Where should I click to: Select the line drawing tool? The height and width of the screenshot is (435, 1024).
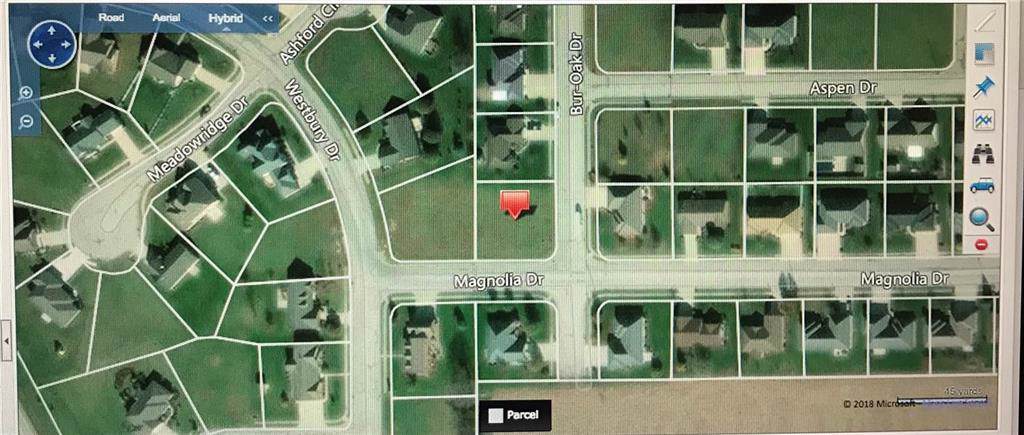(x=983, y=20)
